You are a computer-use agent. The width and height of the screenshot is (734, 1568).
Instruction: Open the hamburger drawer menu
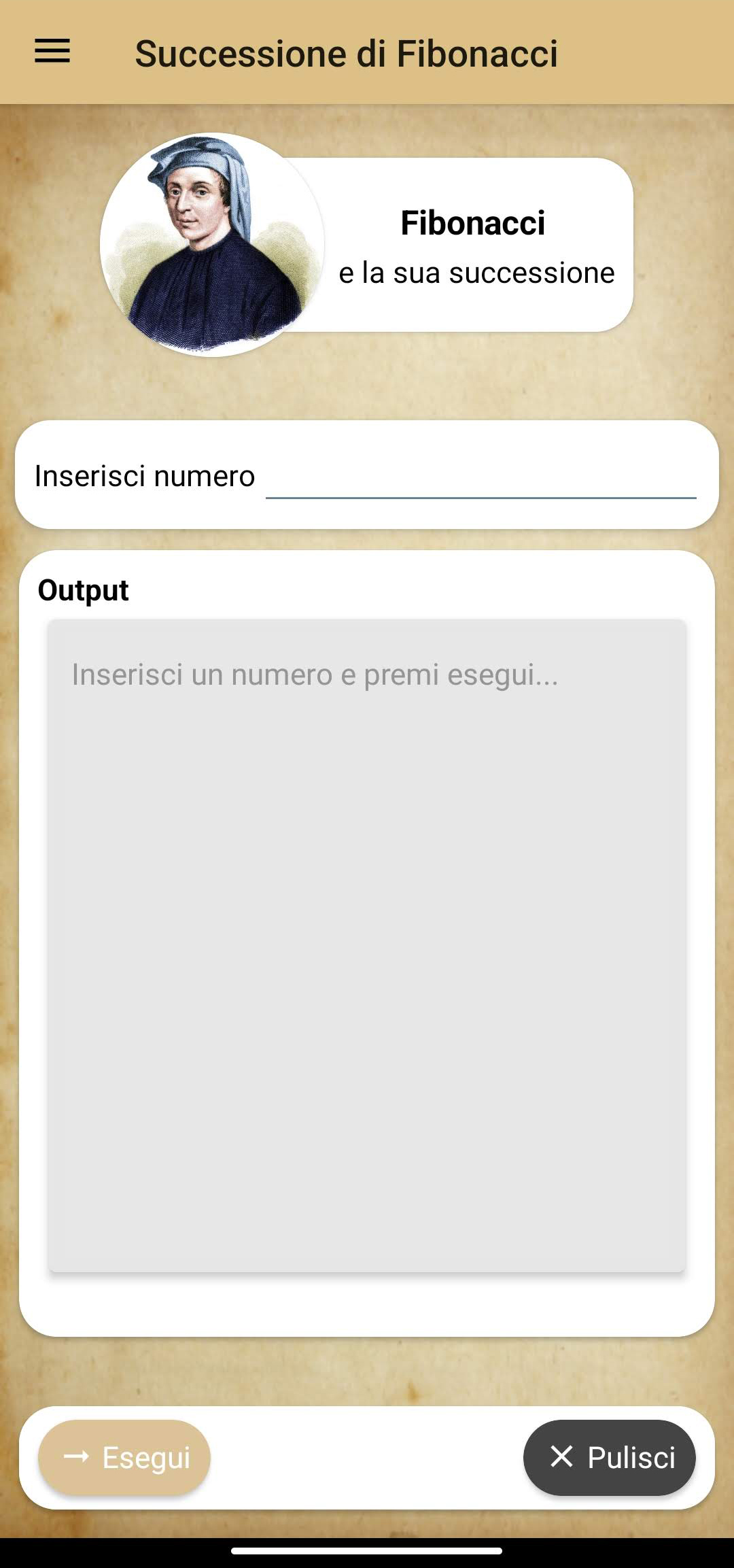tap(52, 52)
